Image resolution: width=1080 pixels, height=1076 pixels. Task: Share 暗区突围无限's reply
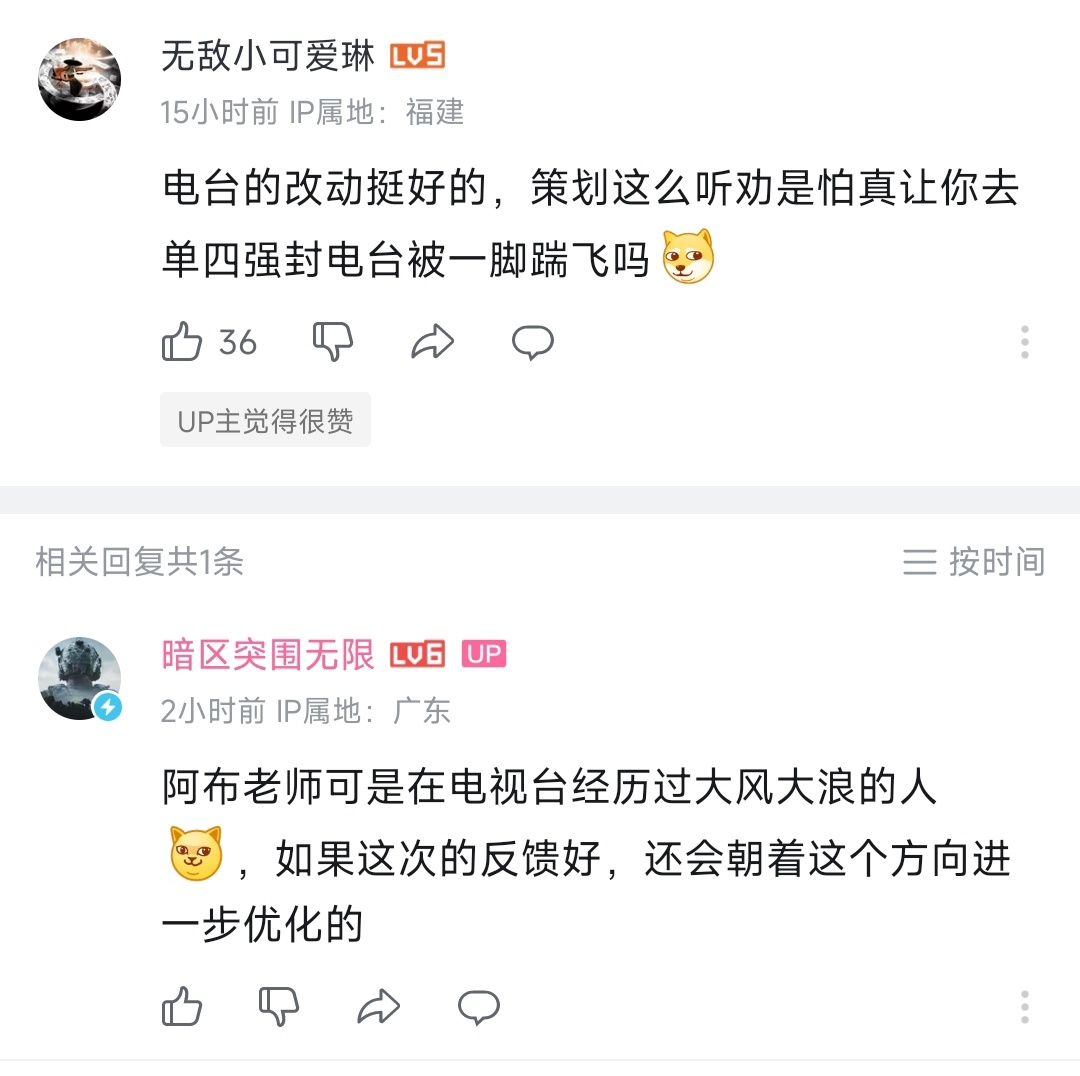click(x=379, y=1006)
